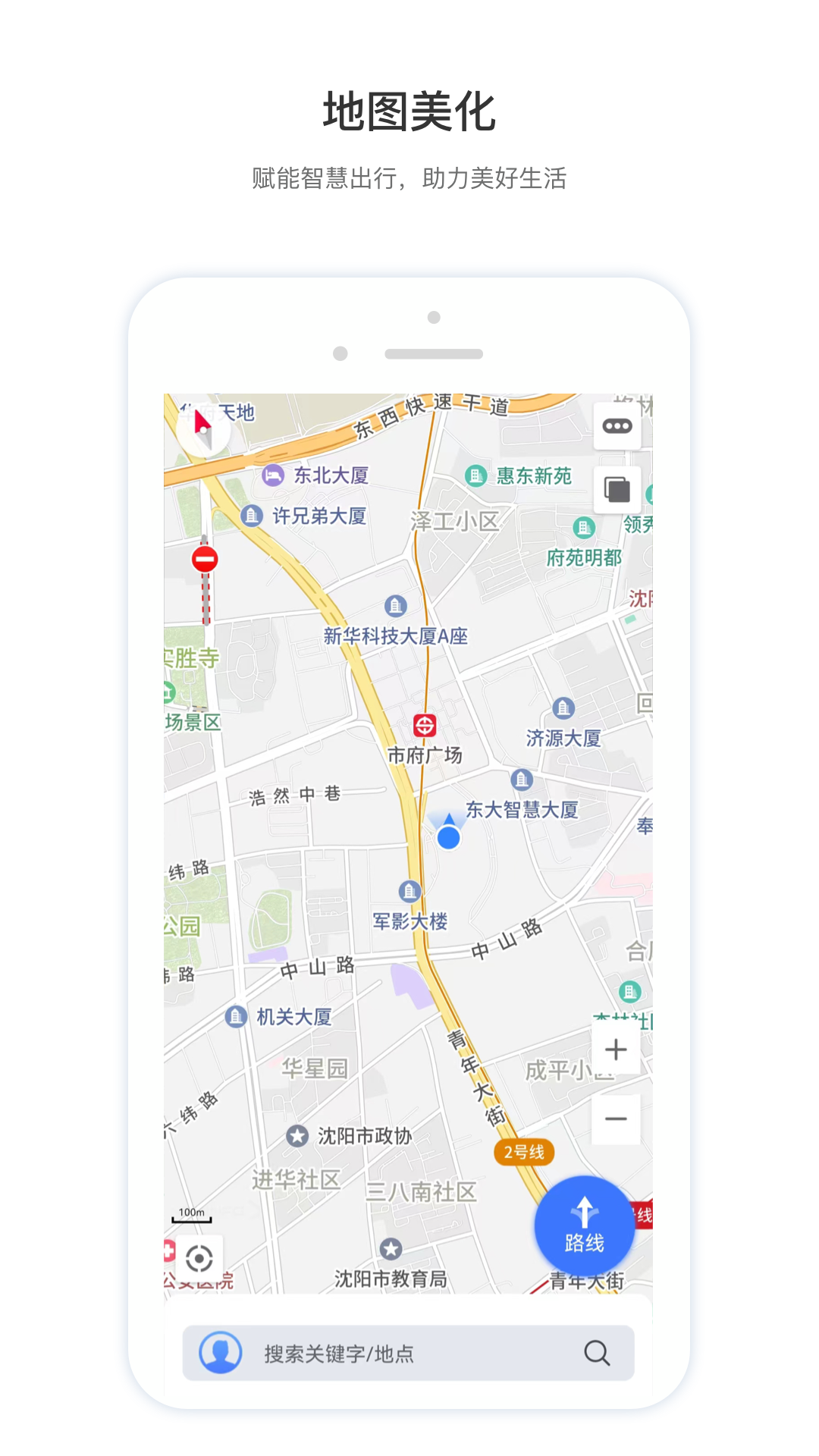Click the zoom out minus control
This screenshot has height=1456, width=819.
click(x=616, y=1119)
